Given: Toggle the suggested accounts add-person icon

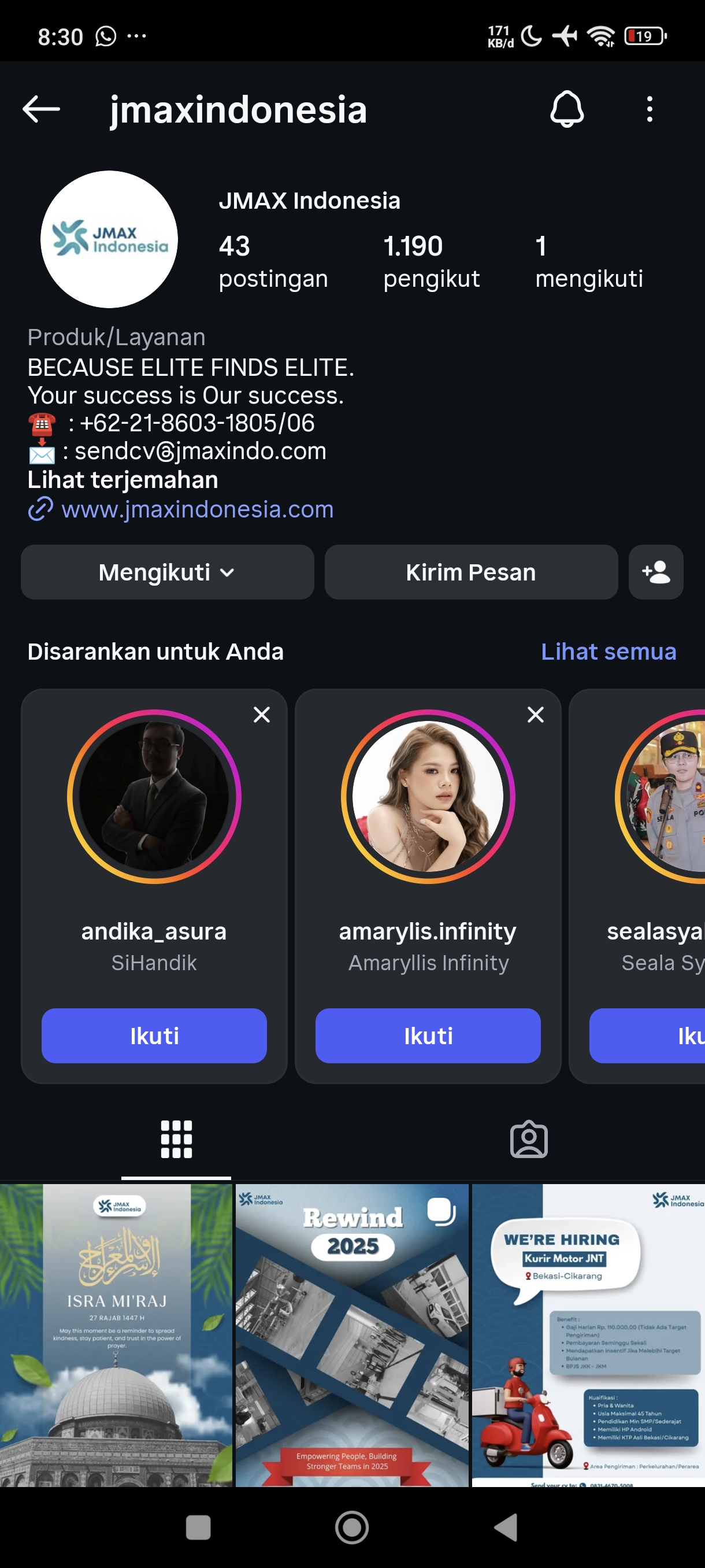Looking at the screenshot, I should [x=656, y=572].
